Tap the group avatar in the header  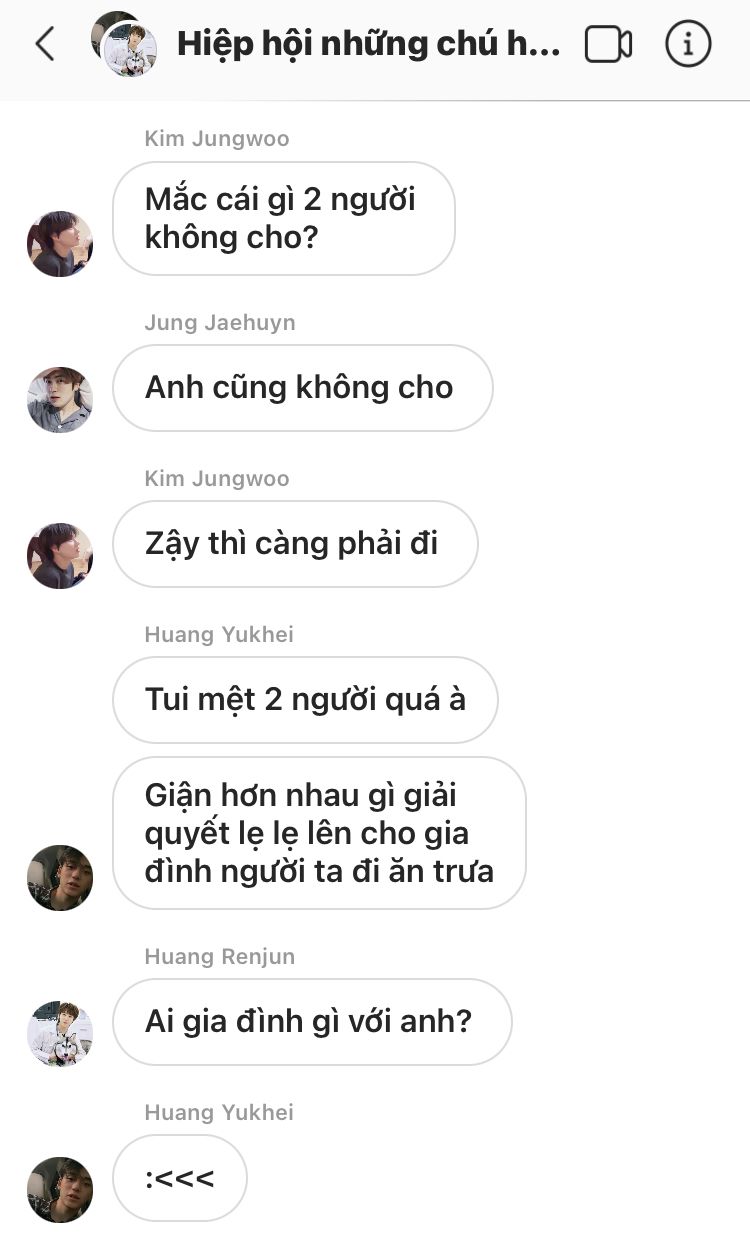[124, 44]
